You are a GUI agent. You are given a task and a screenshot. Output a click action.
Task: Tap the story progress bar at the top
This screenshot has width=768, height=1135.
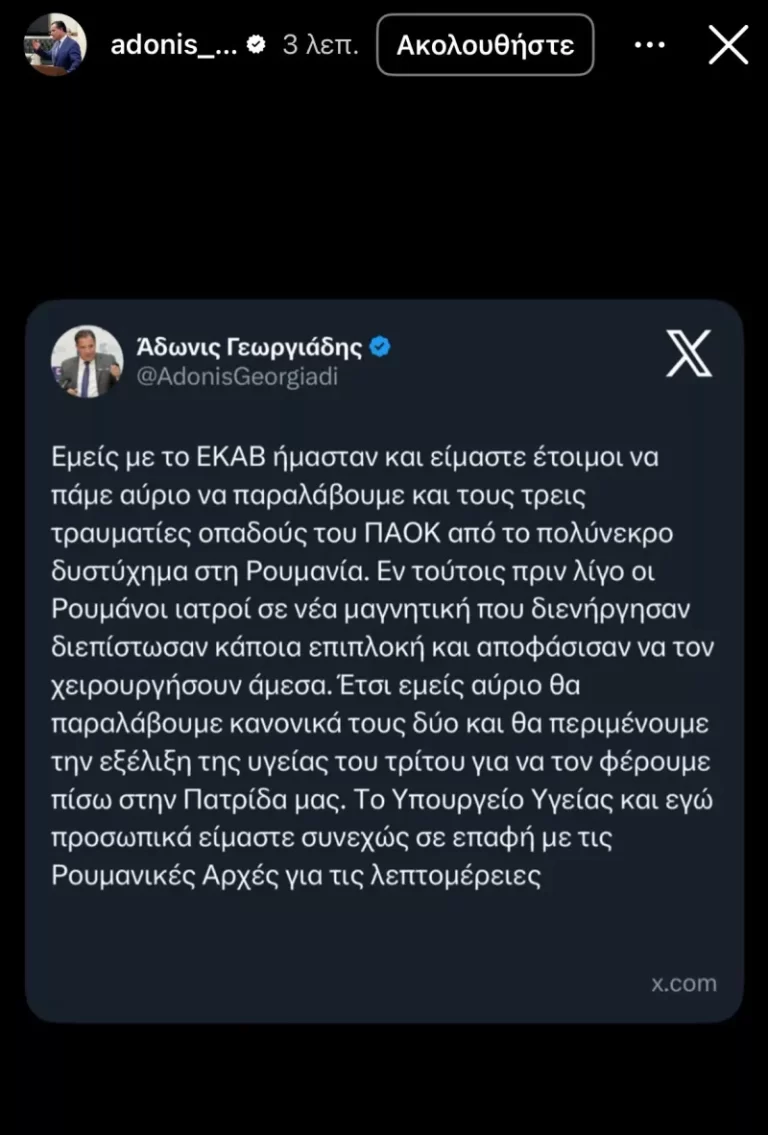point(384,6)
